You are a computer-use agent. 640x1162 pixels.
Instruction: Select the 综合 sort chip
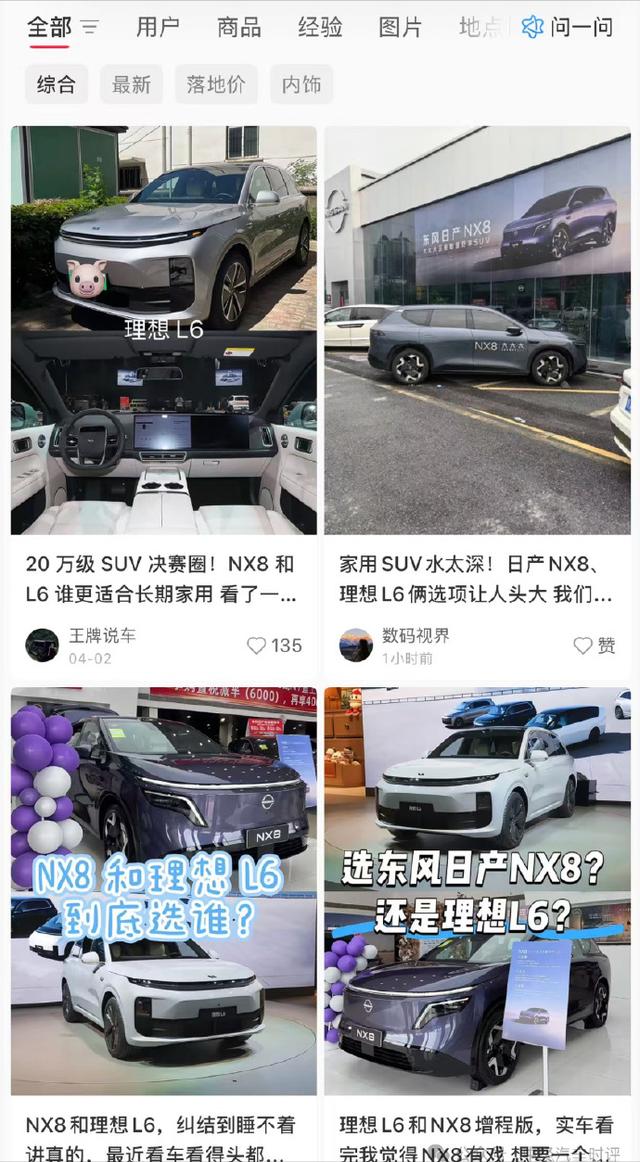pyautogui.click(x=56, y=85)
